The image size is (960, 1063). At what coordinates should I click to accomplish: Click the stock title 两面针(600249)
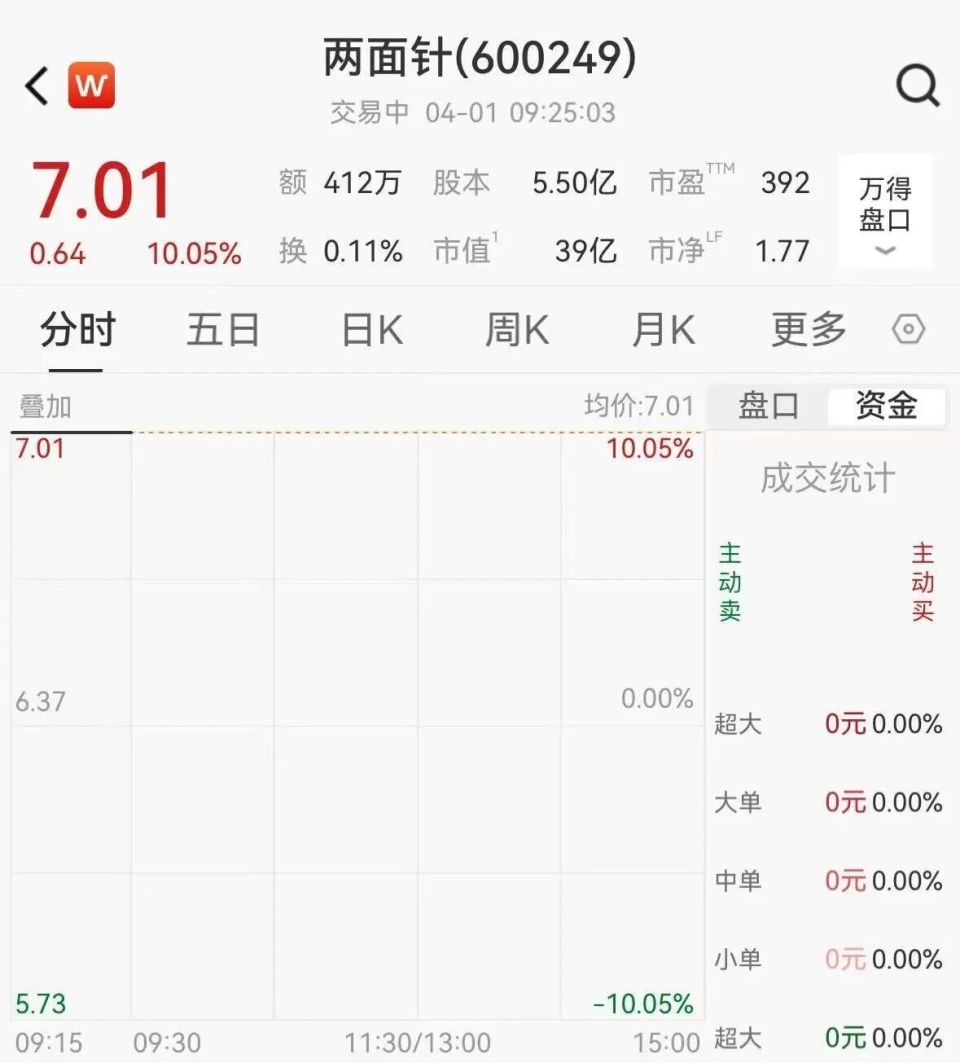click(x=480, y=60)
